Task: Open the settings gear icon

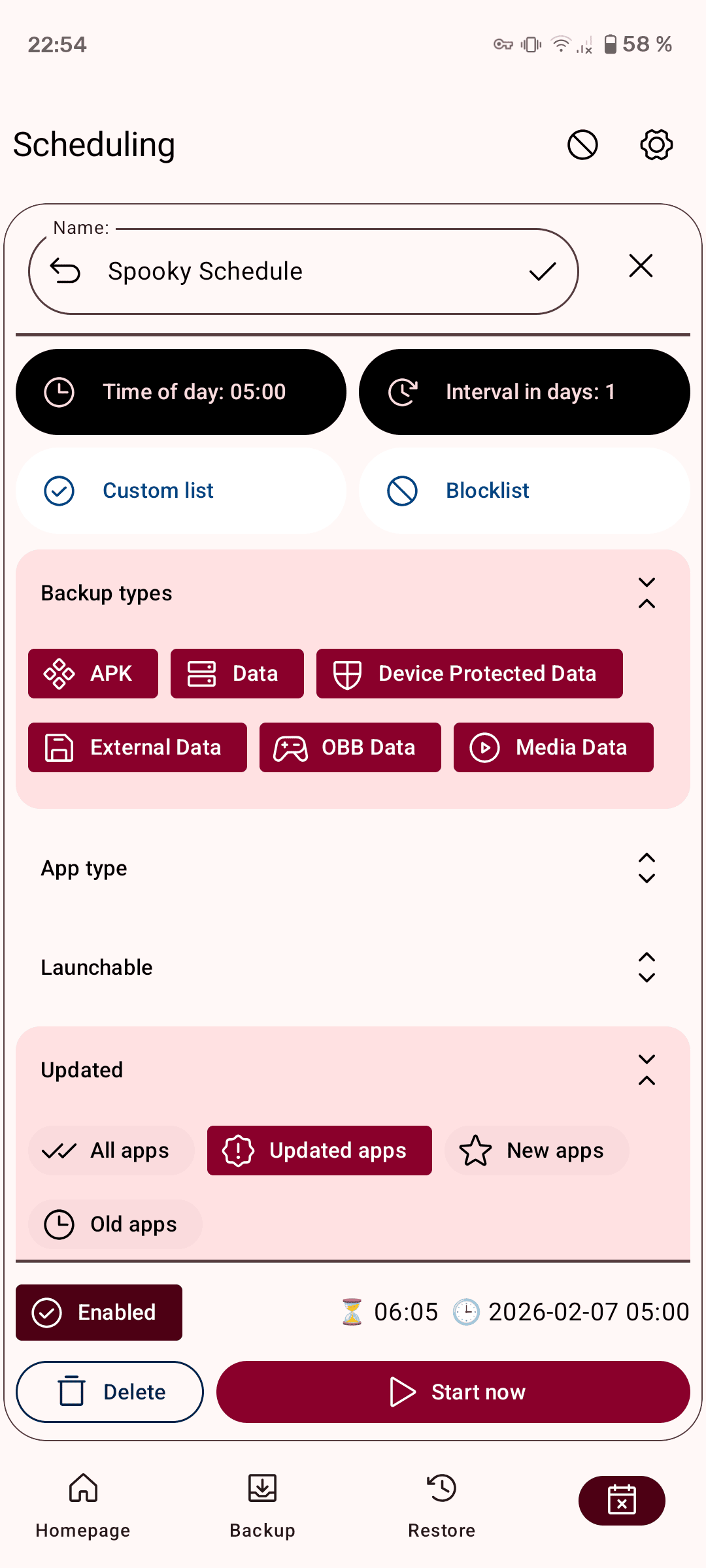Action: pos(656,144)
